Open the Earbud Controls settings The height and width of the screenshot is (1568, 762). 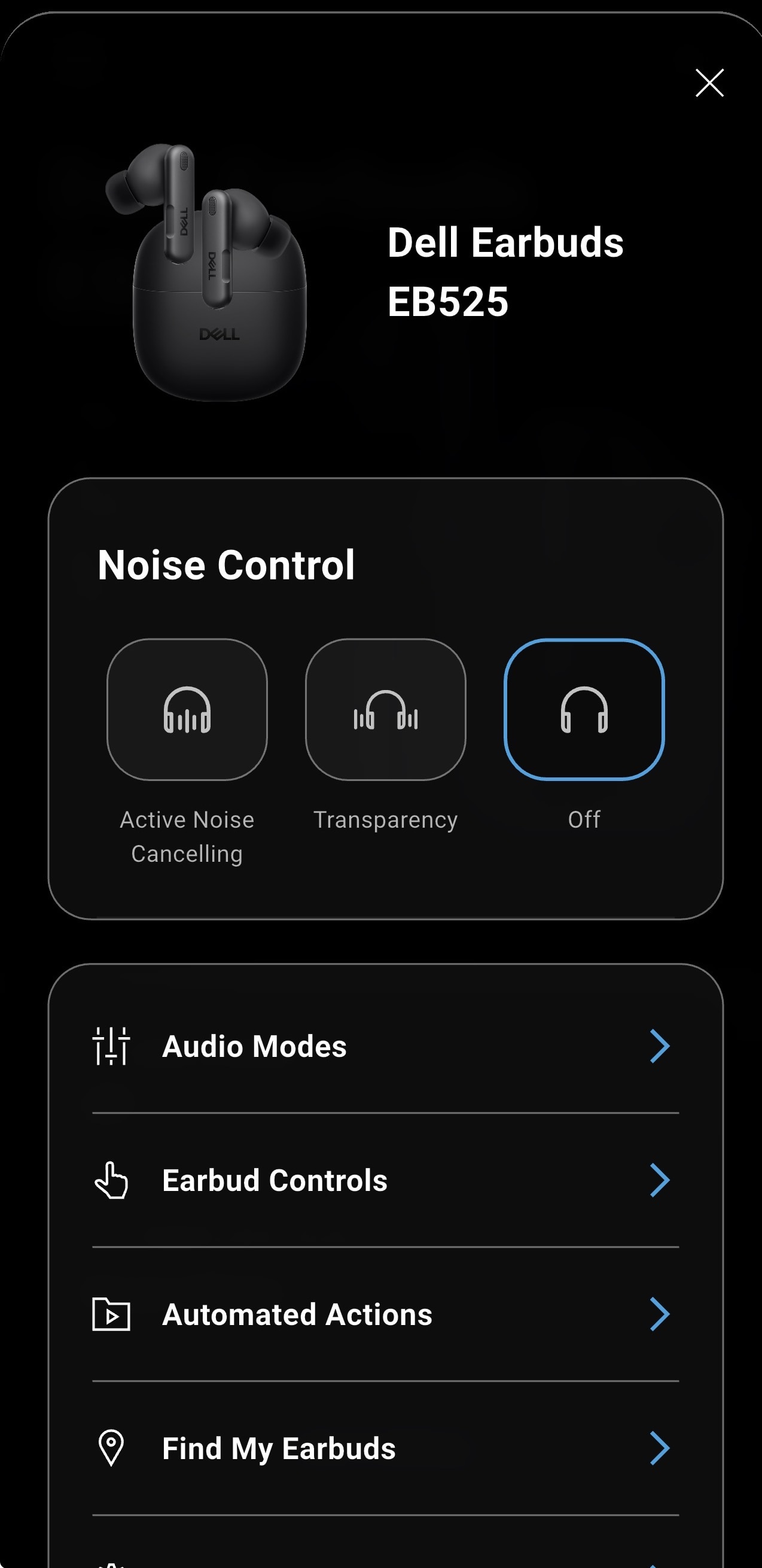[274, 1180]
